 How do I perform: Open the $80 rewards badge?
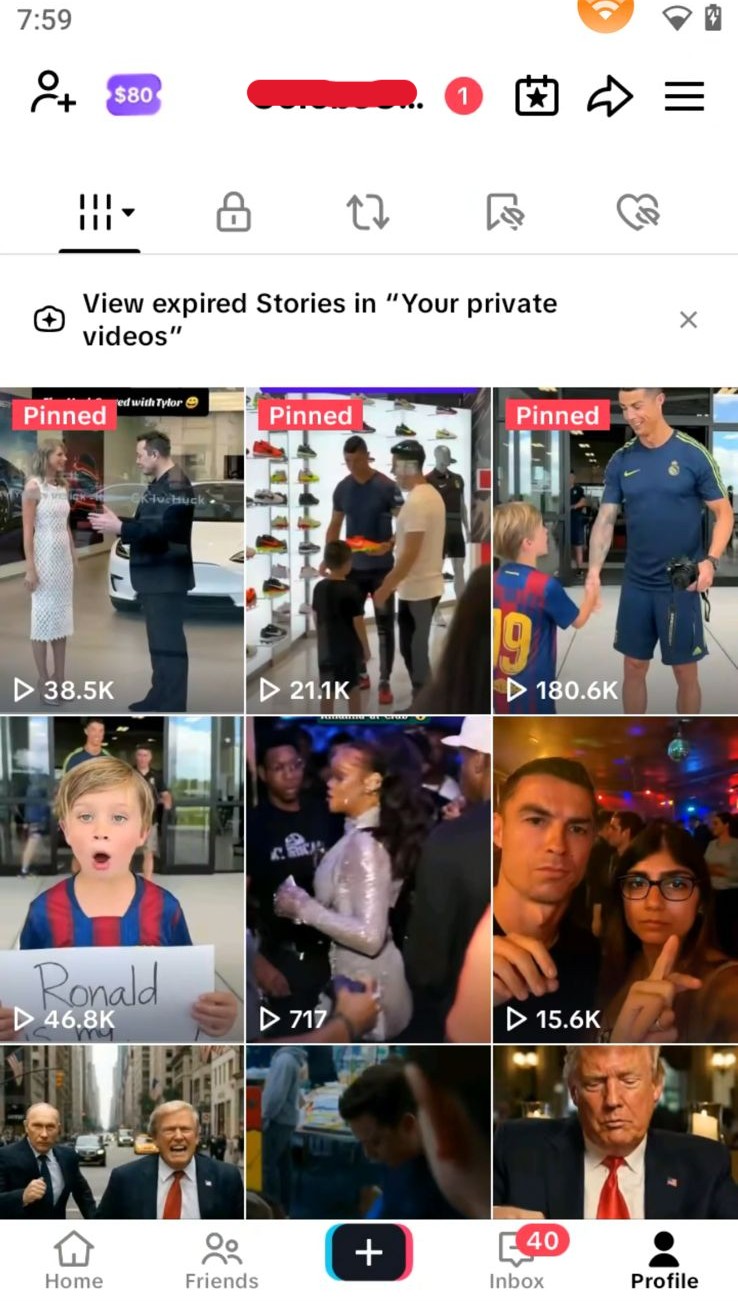tap(133, 96)
